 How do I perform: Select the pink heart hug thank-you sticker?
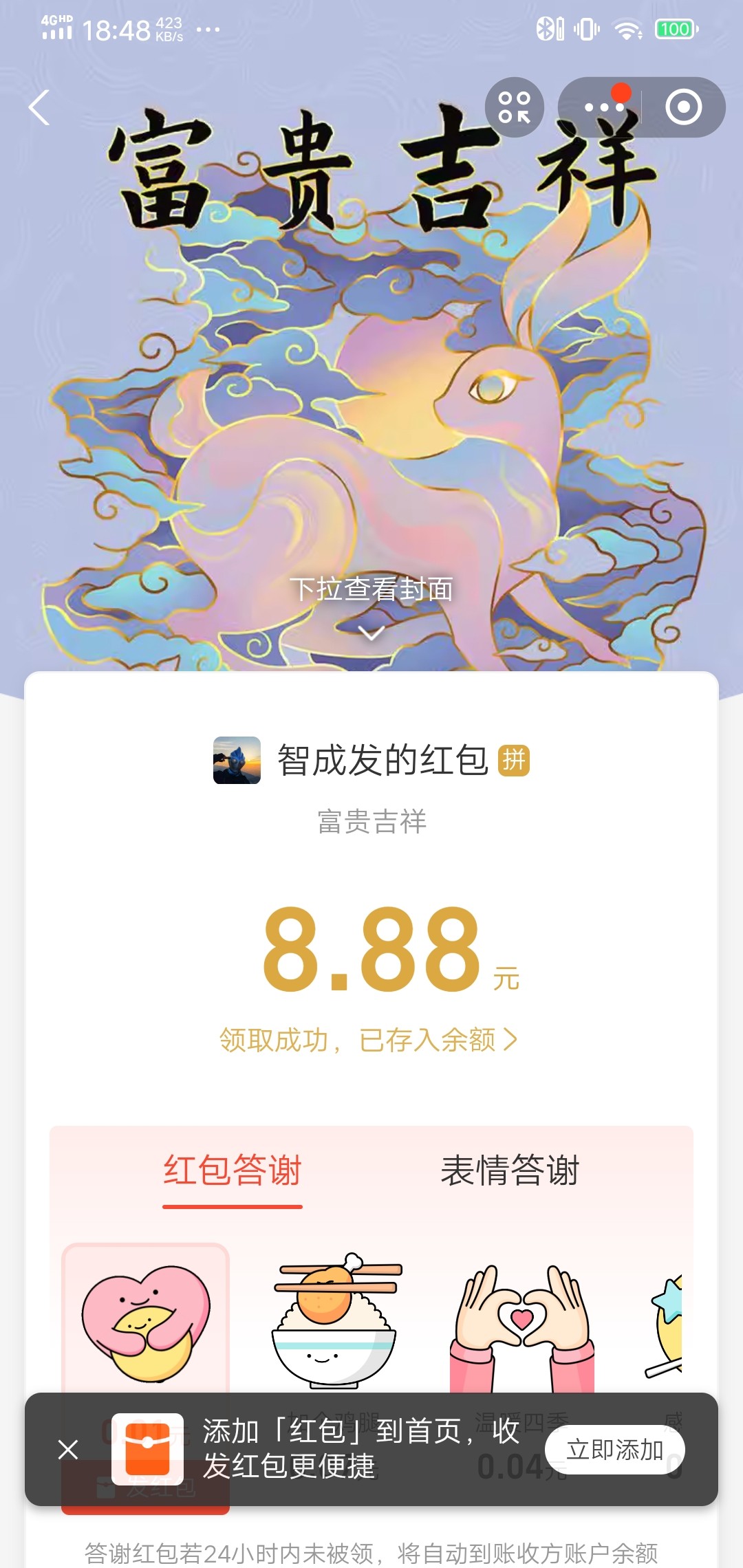click(146, 1322)
